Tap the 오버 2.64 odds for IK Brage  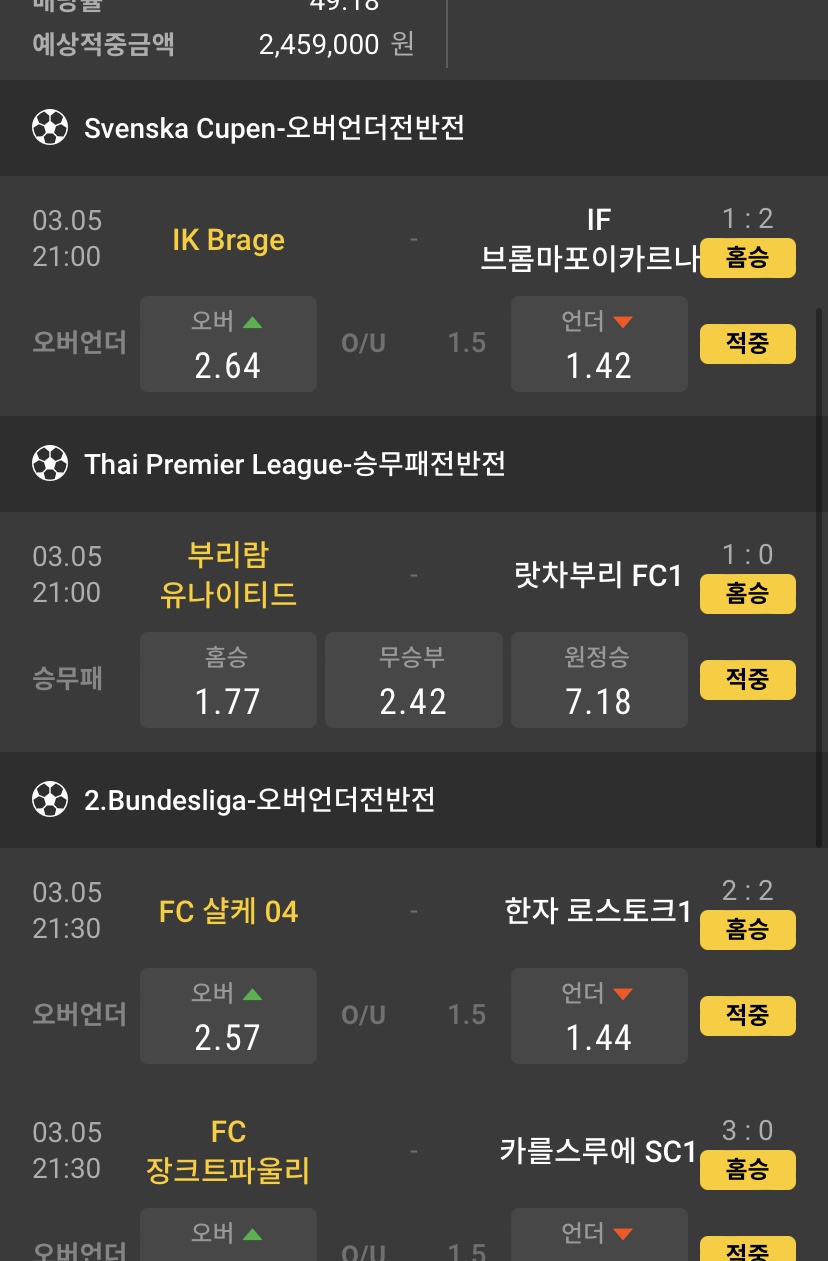pos(228,344)
